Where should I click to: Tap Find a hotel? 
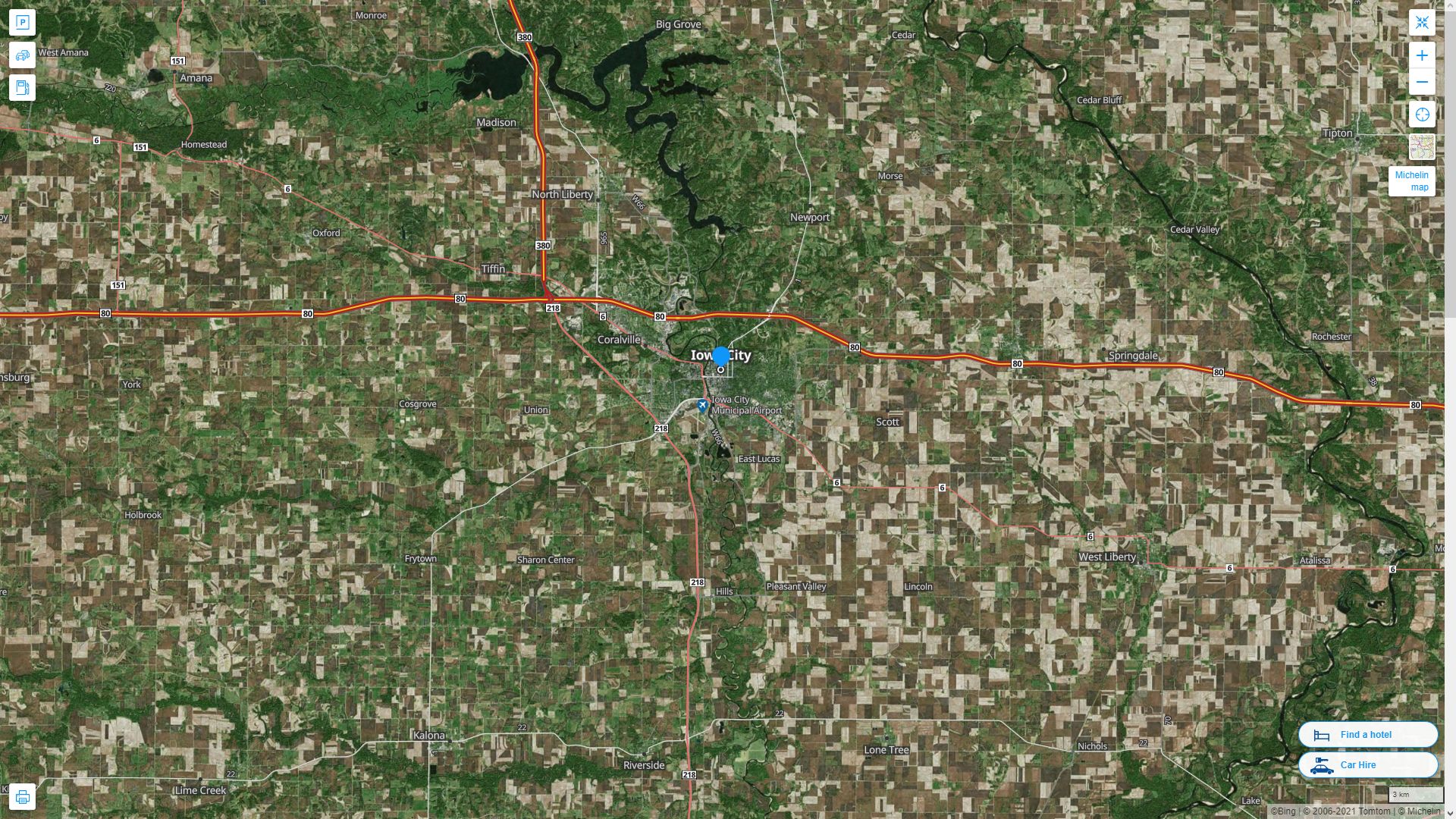pyautogui.click(x=1367, y=735)
